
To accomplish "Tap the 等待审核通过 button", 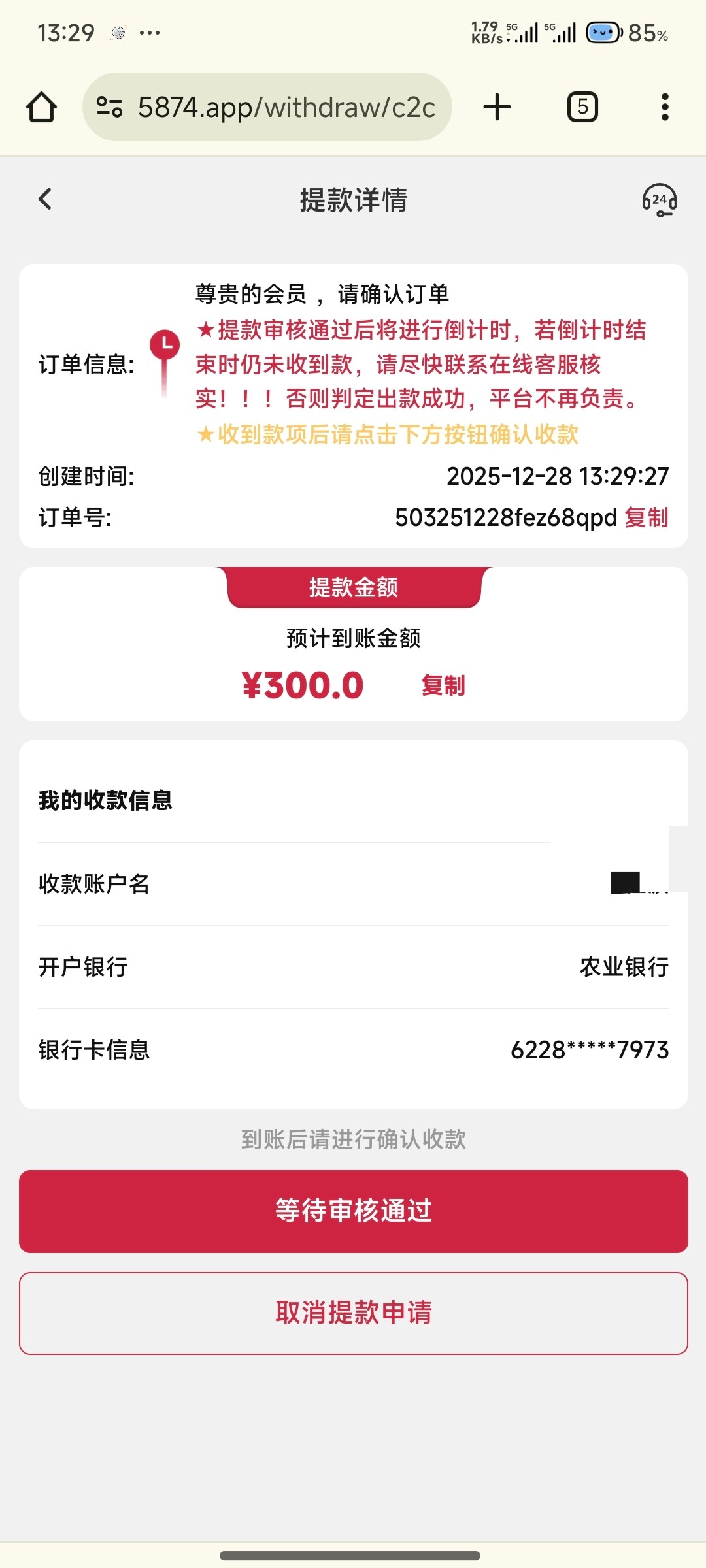I will tap(353, 1211).
